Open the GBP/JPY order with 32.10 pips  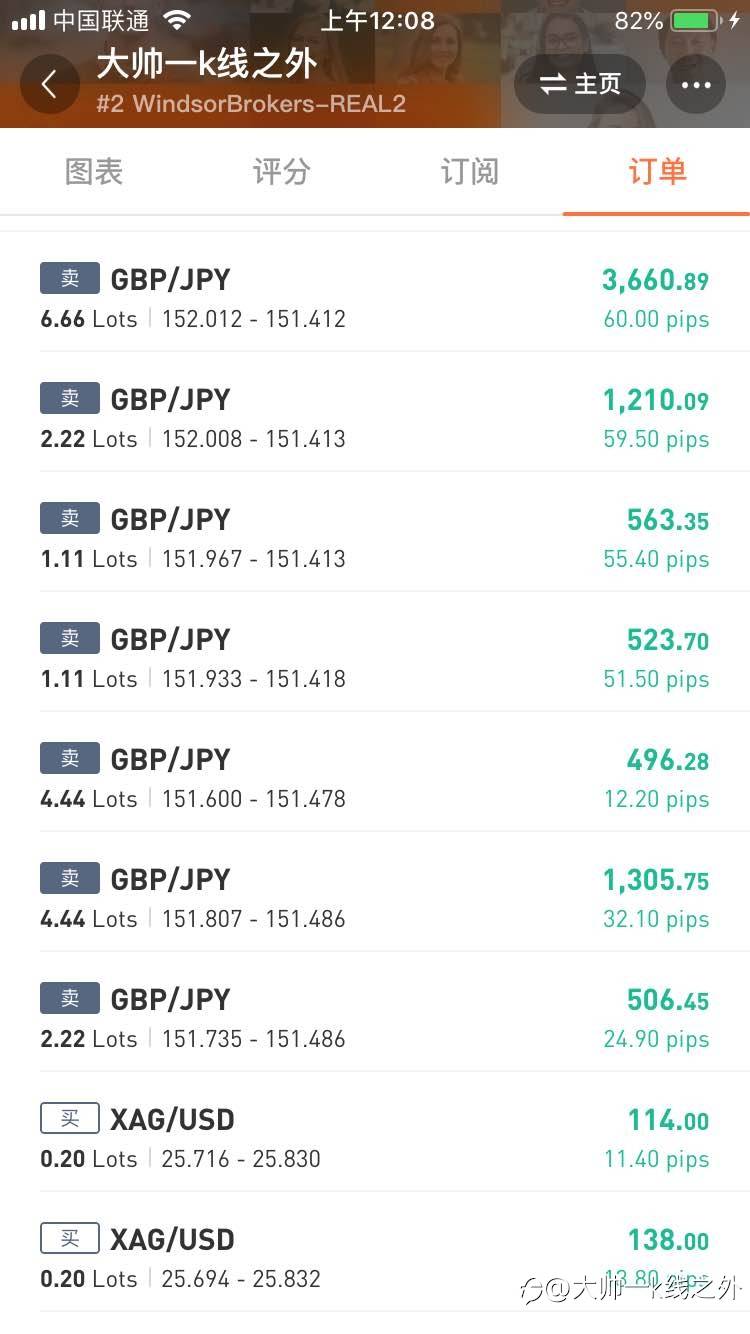(375, 898)
